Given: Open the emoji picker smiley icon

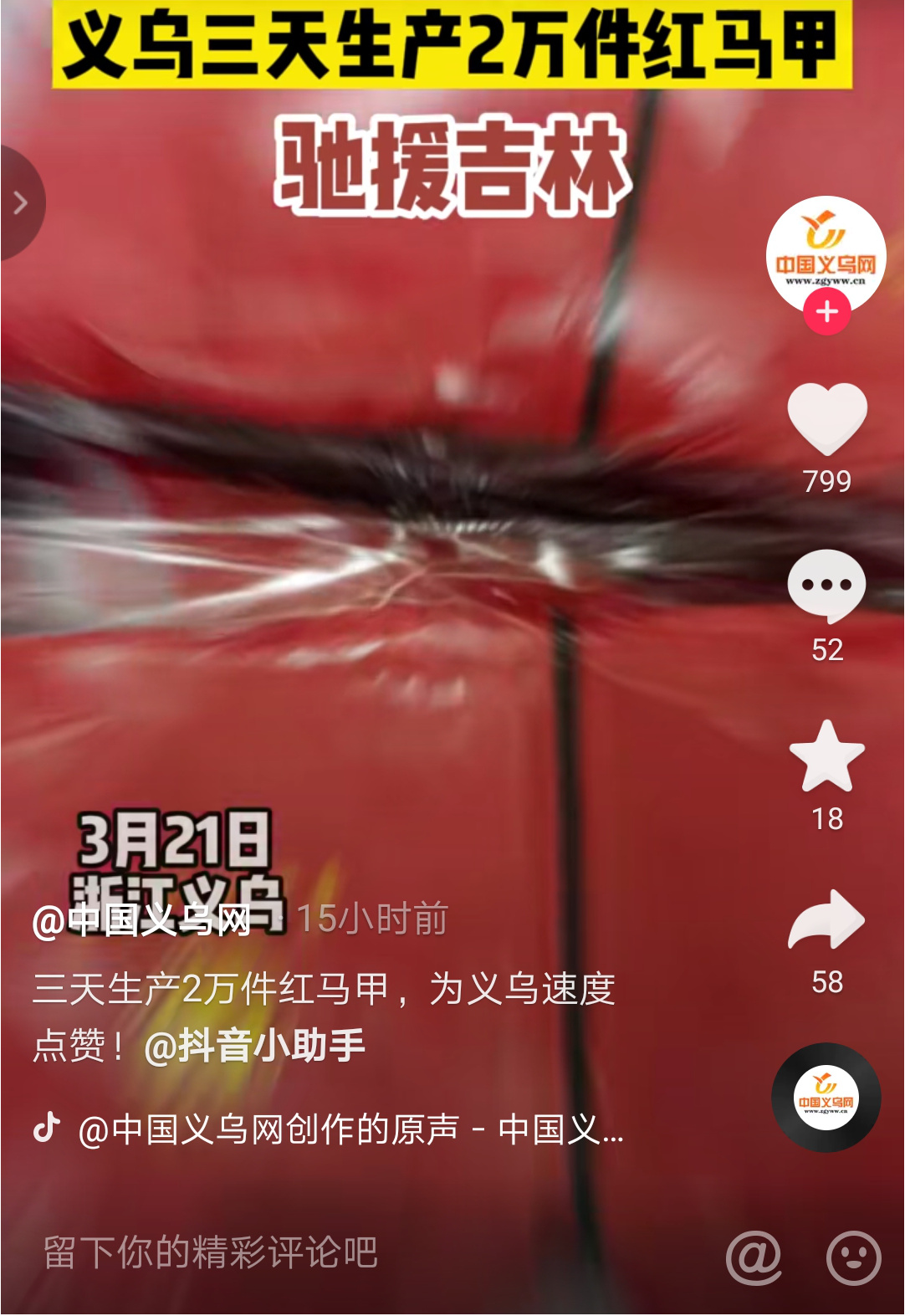Looking at the screenshot, I should 853,1257.
